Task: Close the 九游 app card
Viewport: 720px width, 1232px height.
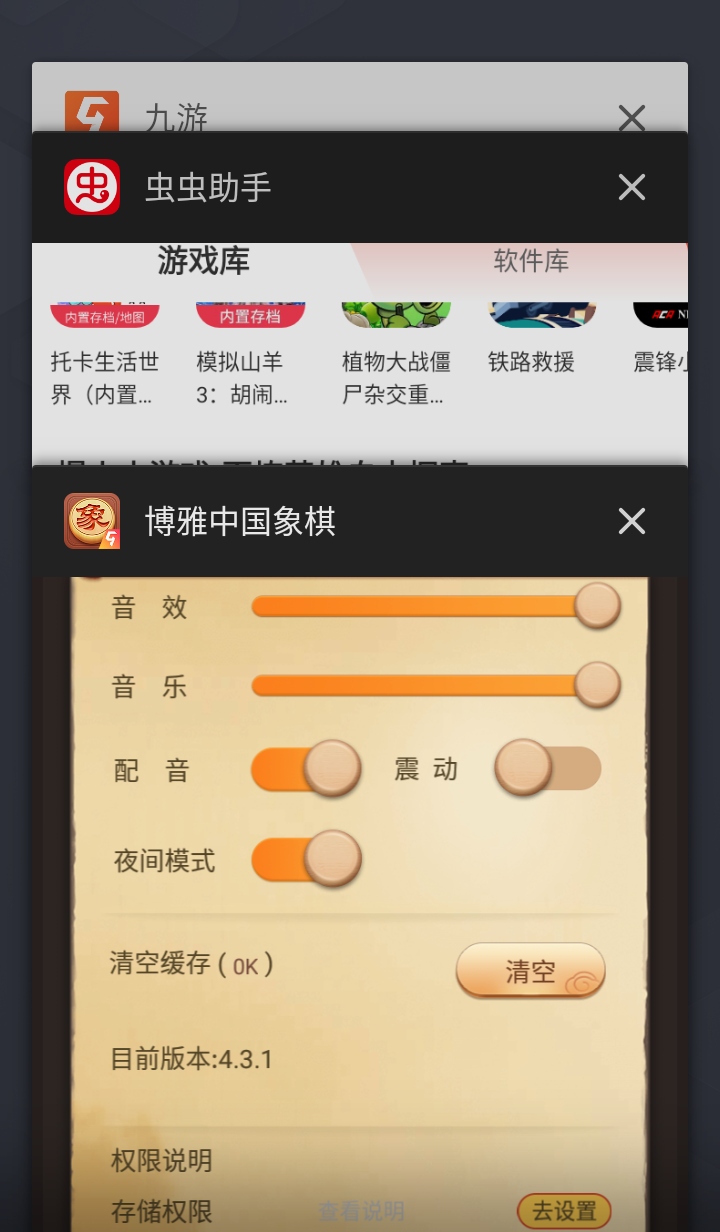Action: (x=631, y=118)
